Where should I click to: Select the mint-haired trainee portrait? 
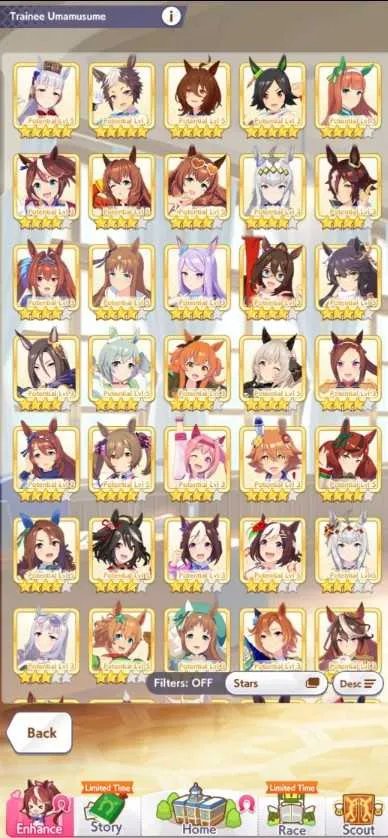(122, 368)
